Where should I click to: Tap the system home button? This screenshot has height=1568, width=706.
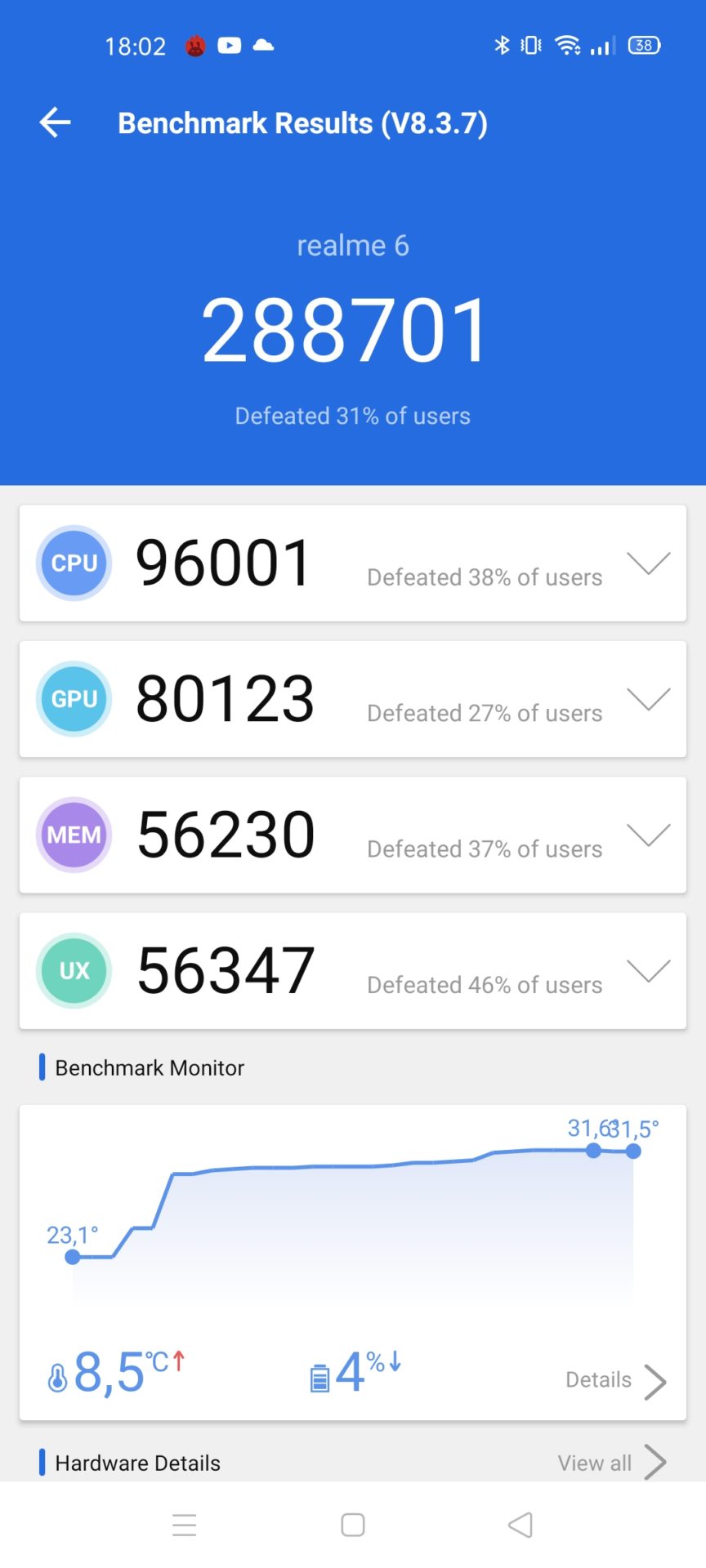[x=353, y=1525]
